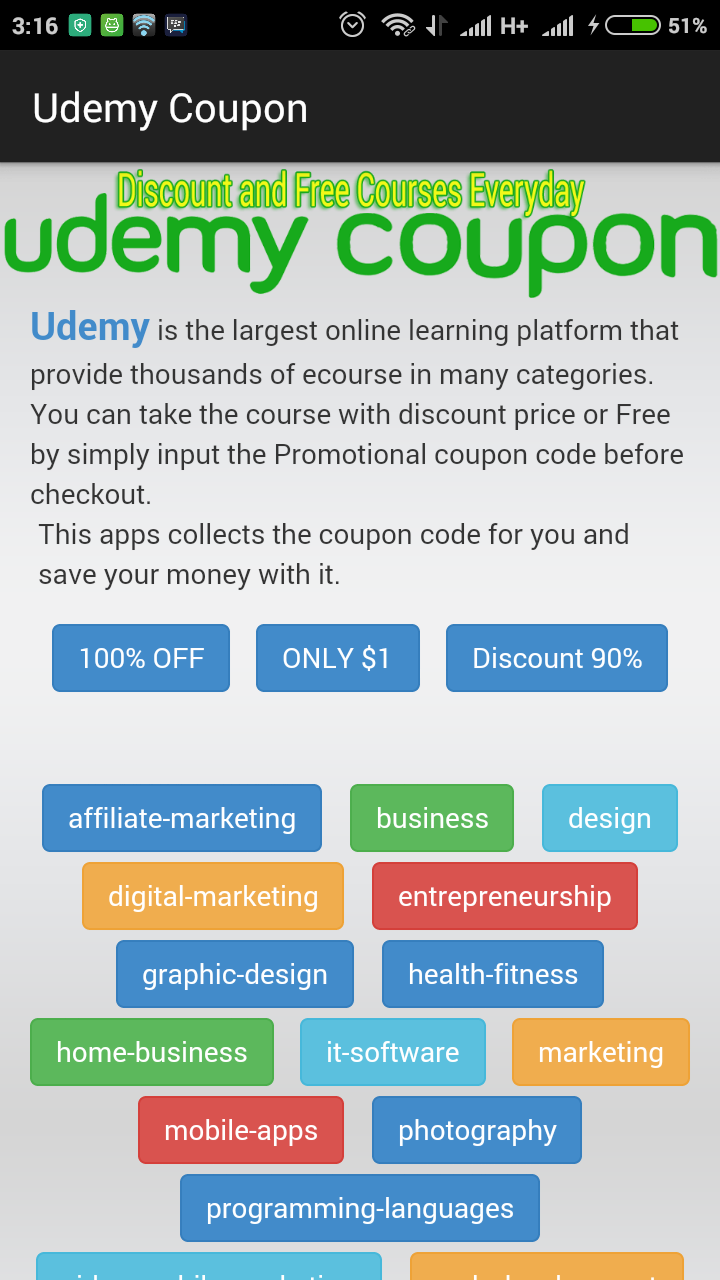Show health-fitness course coupons

coord(493,974)
